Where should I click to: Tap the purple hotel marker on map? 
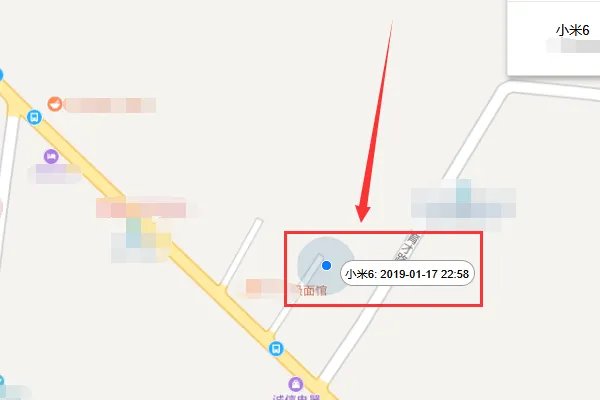click(51, 157)
